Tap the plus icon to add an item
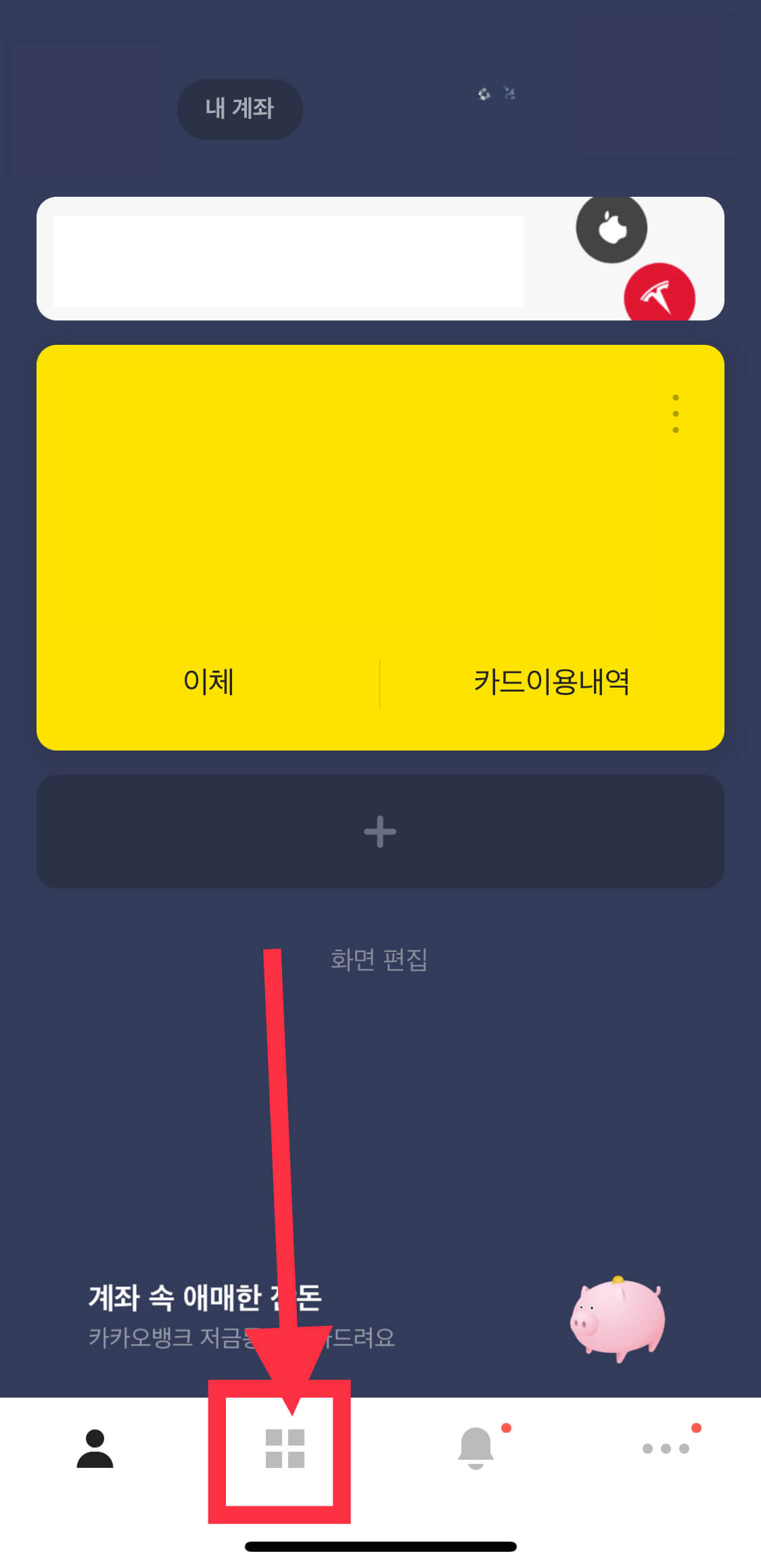The image size is (761, 1568). (x=380, y=832)
